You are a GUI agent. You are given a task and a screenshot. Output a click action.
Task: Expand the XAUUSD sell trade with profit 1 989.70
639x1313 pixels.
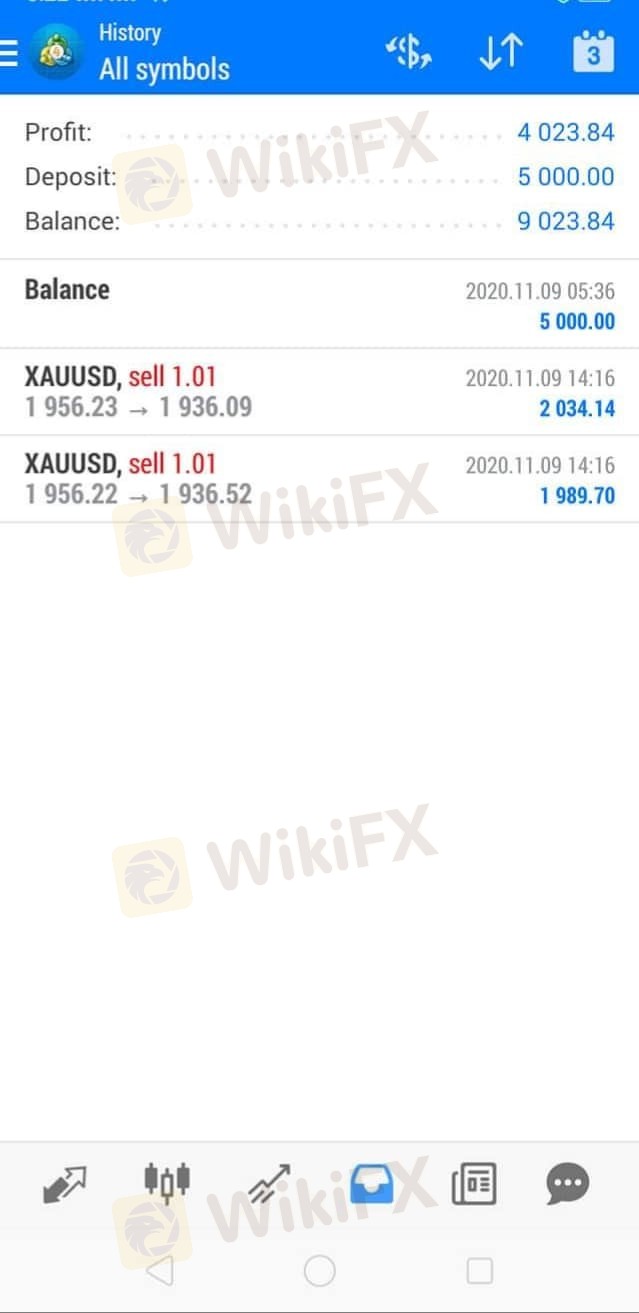point(319,479)
